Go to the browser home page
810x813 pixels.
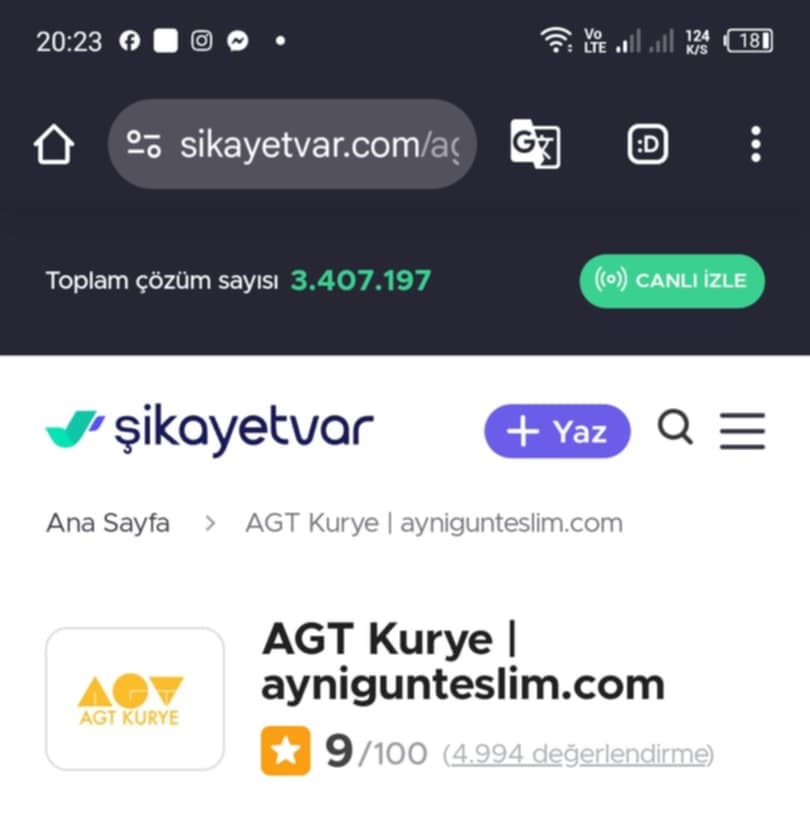click(54, 146)
